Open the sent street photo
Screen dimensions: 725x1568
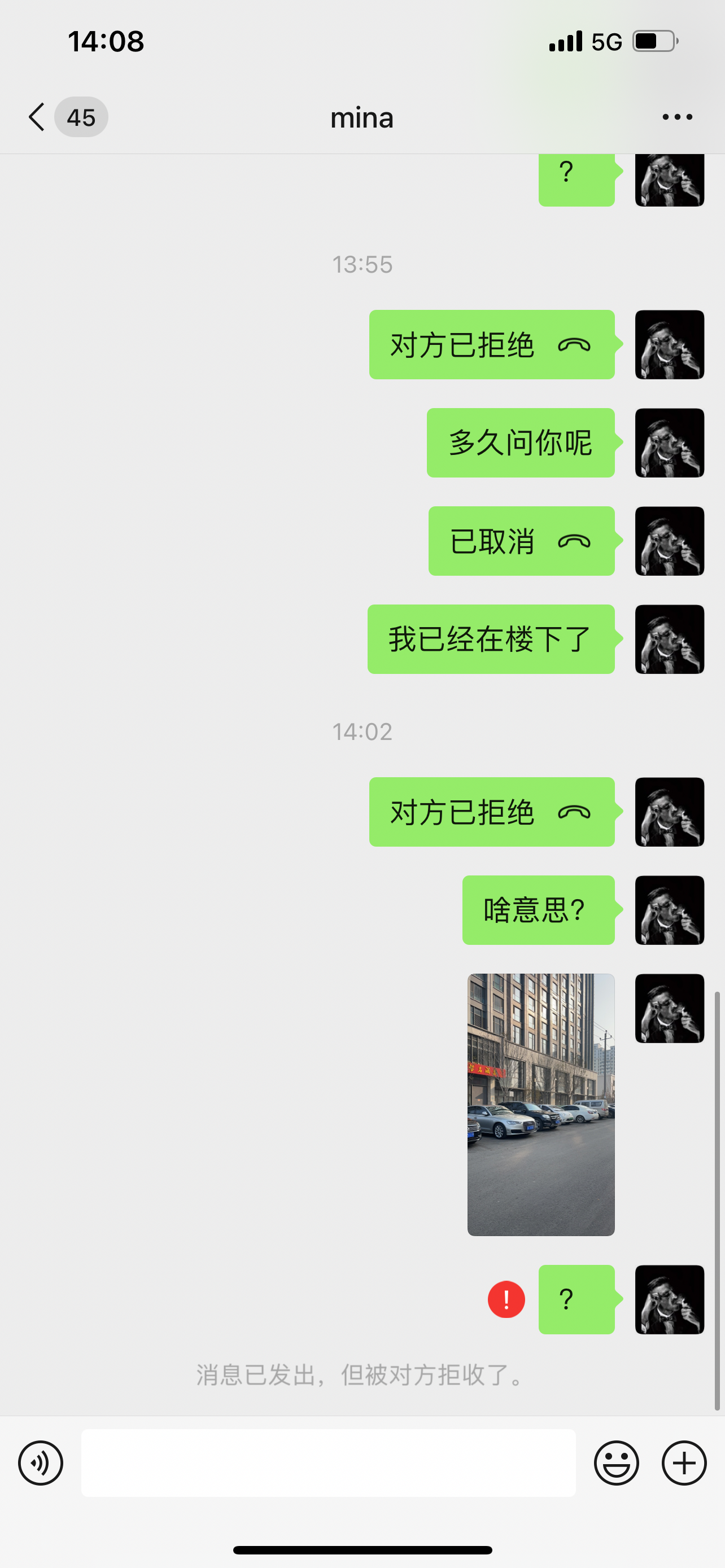(540, 1104)
